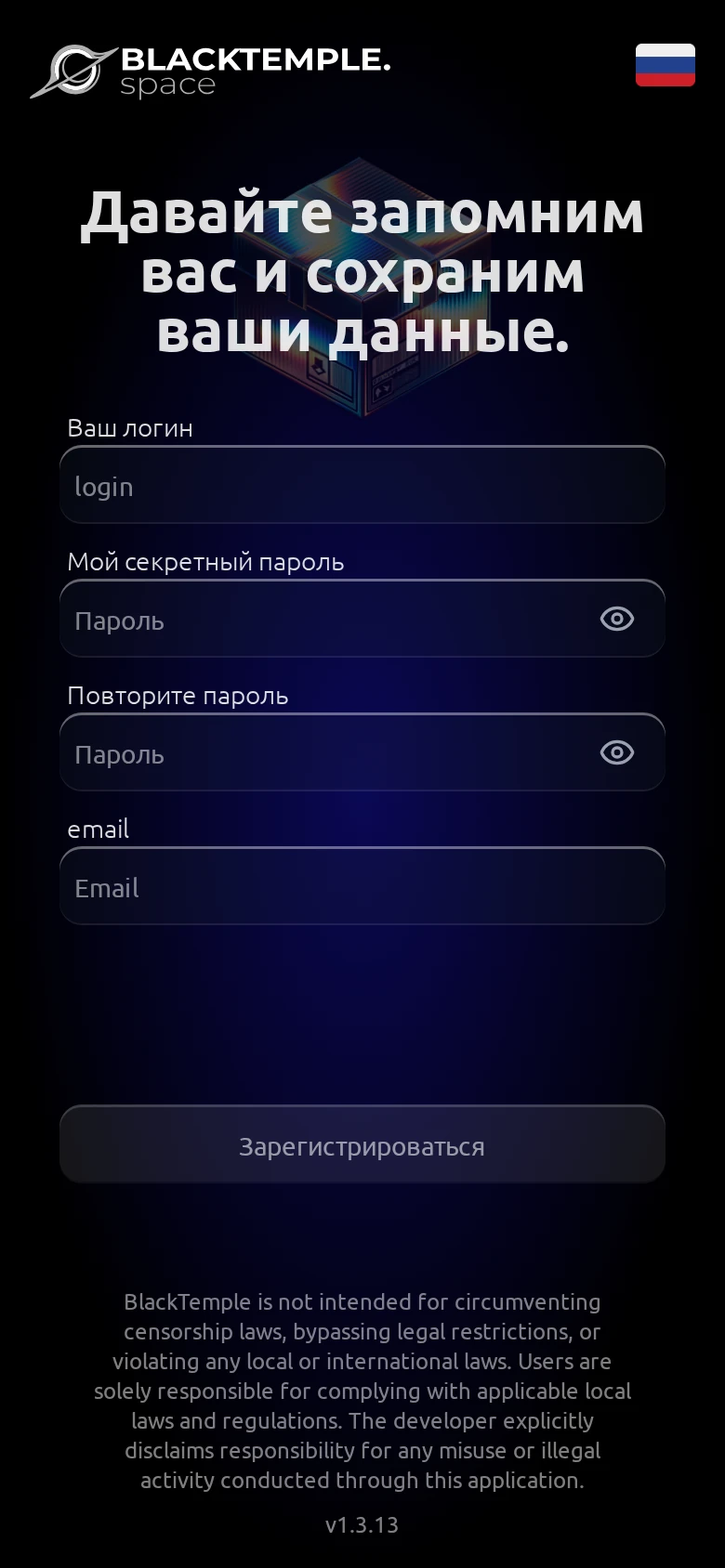This screenshot has width=725, height=1568.
Task: Show the password in the secret password field
Action: (617, 619)
